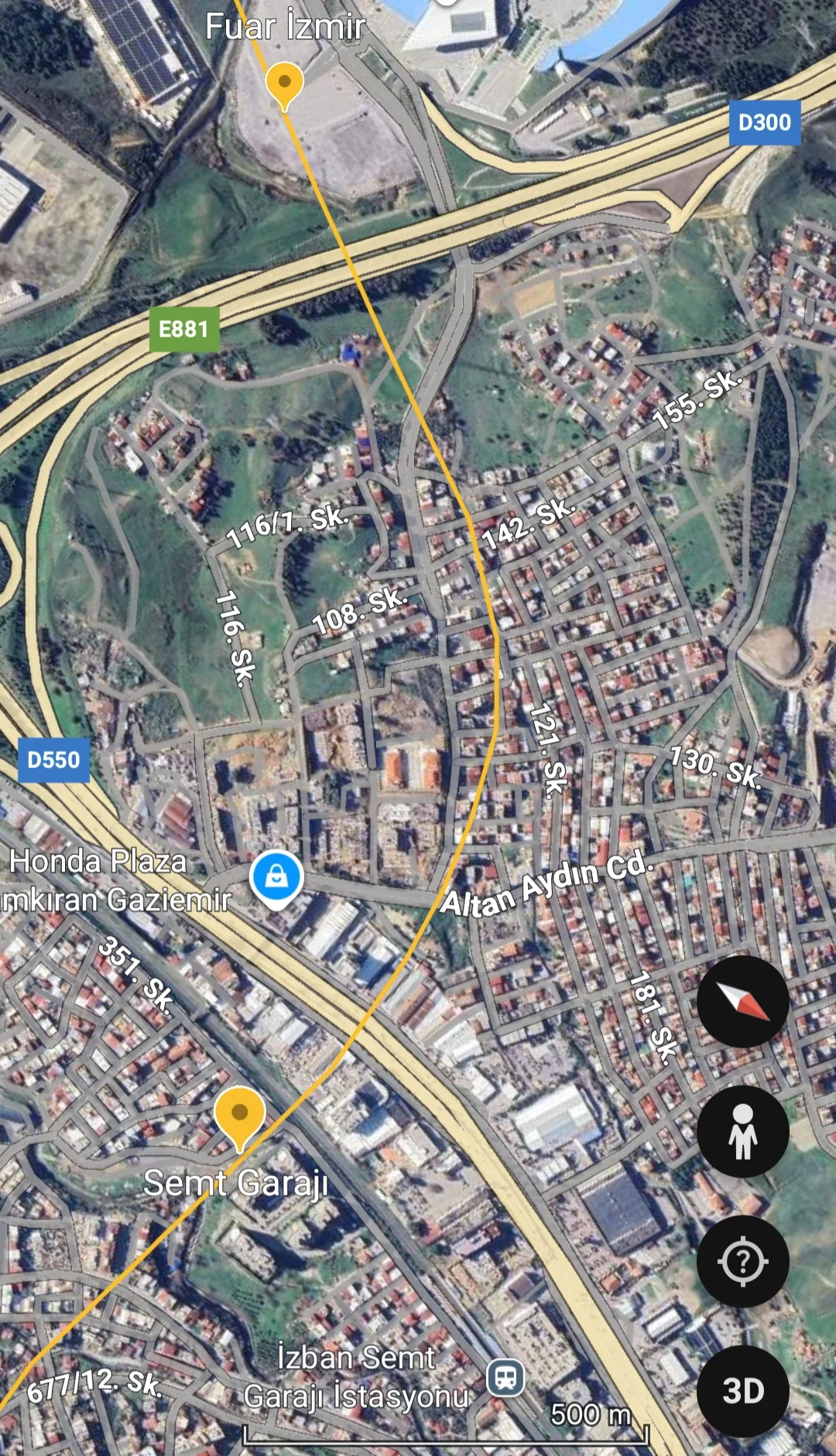The height and width of the screenshot is (1456, 836).
Task: Select the Semt Garajı yellow pin
Action: pyautogui.click(x=240, y=1115)
